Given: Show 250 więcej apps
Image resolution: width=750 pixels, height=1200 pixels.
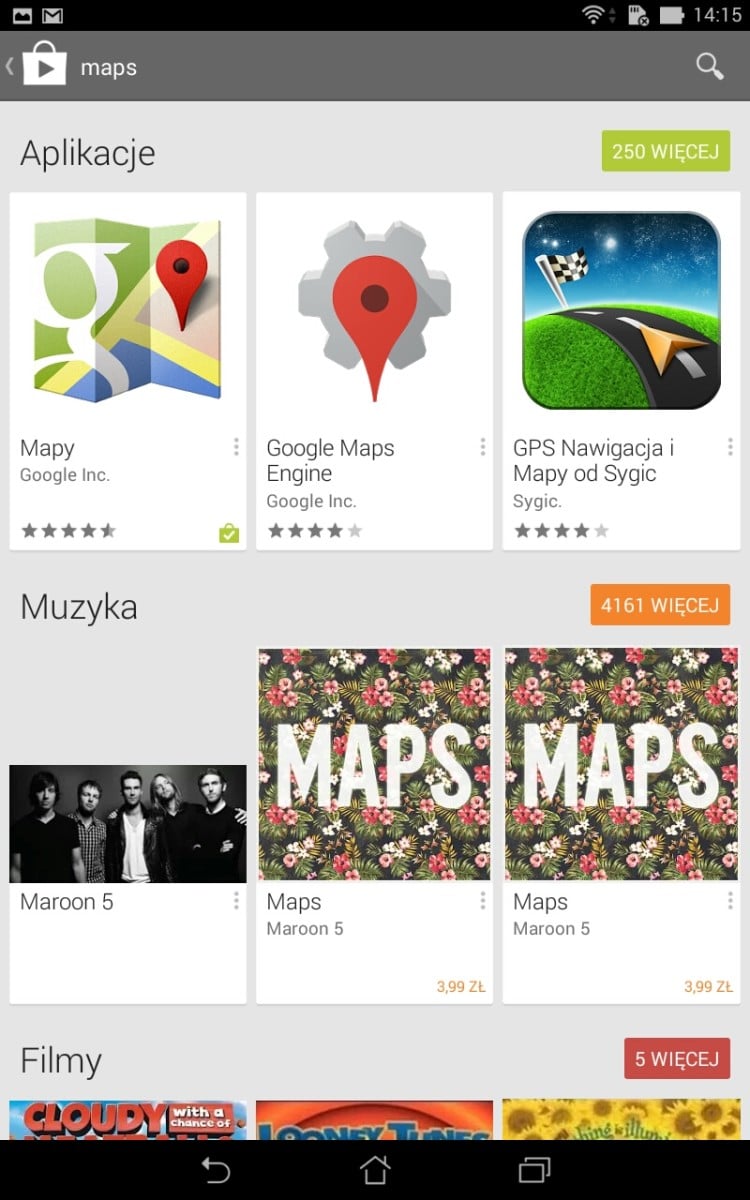Looking at the screenshot, I should pos(665,152).
